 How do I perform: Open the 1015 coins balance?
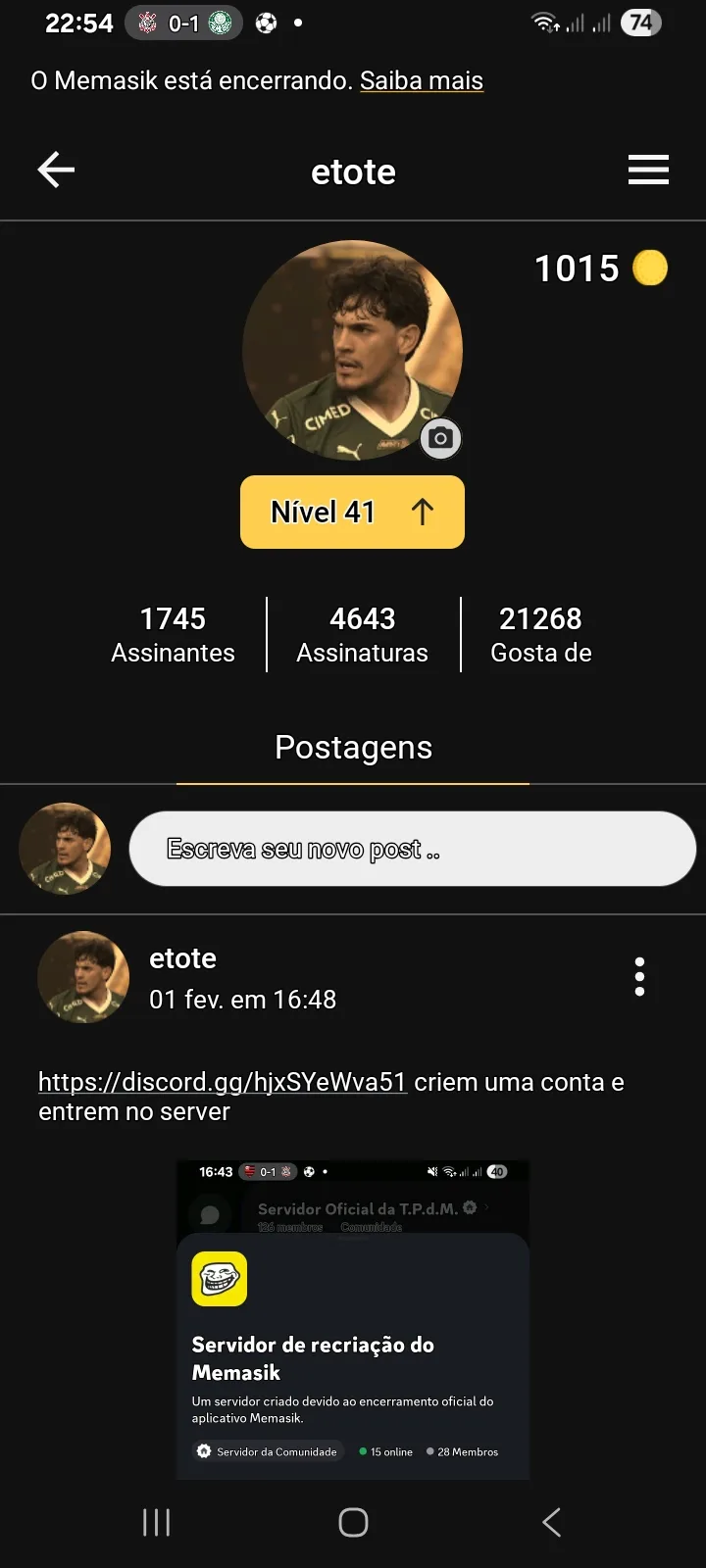600,269
